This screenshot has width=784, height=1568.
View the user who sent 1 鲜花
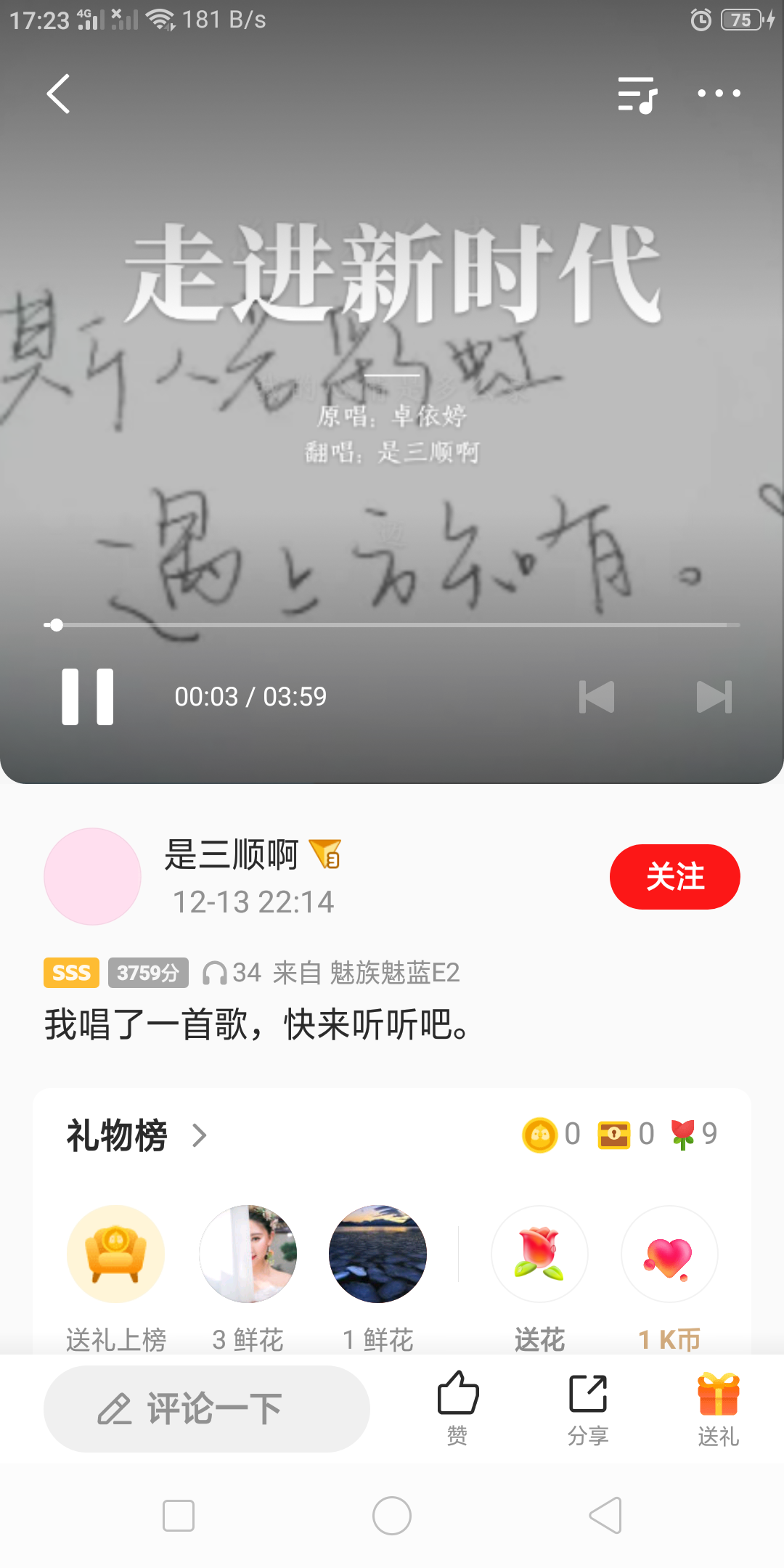click(x=377, y=1254)
